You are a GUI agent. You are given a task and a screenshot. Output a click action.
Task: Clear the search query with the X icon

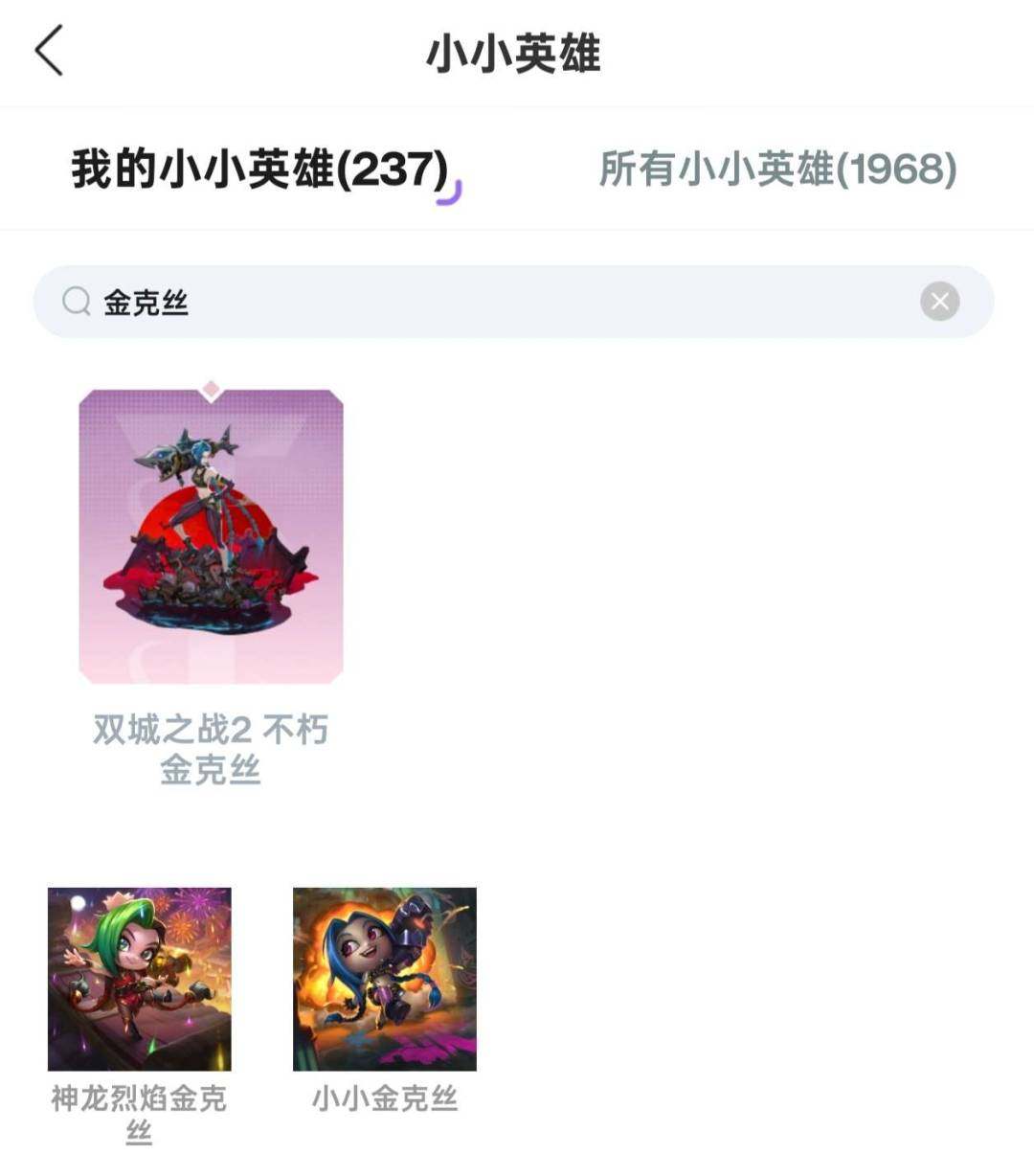tap(939, 301)
